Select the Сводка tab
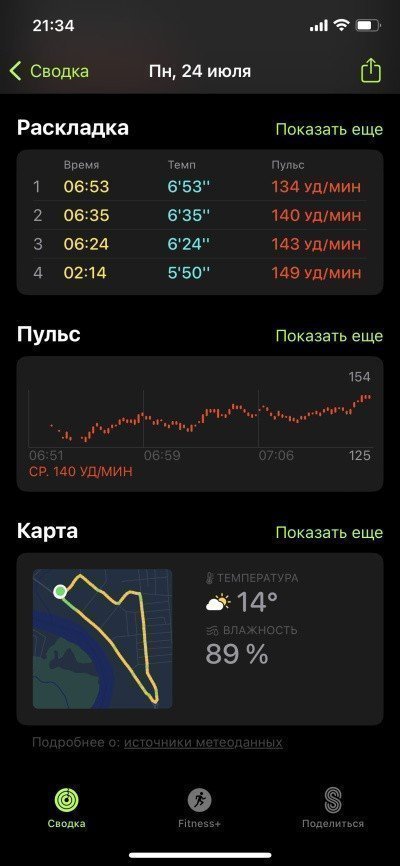 tap(66, 808)
